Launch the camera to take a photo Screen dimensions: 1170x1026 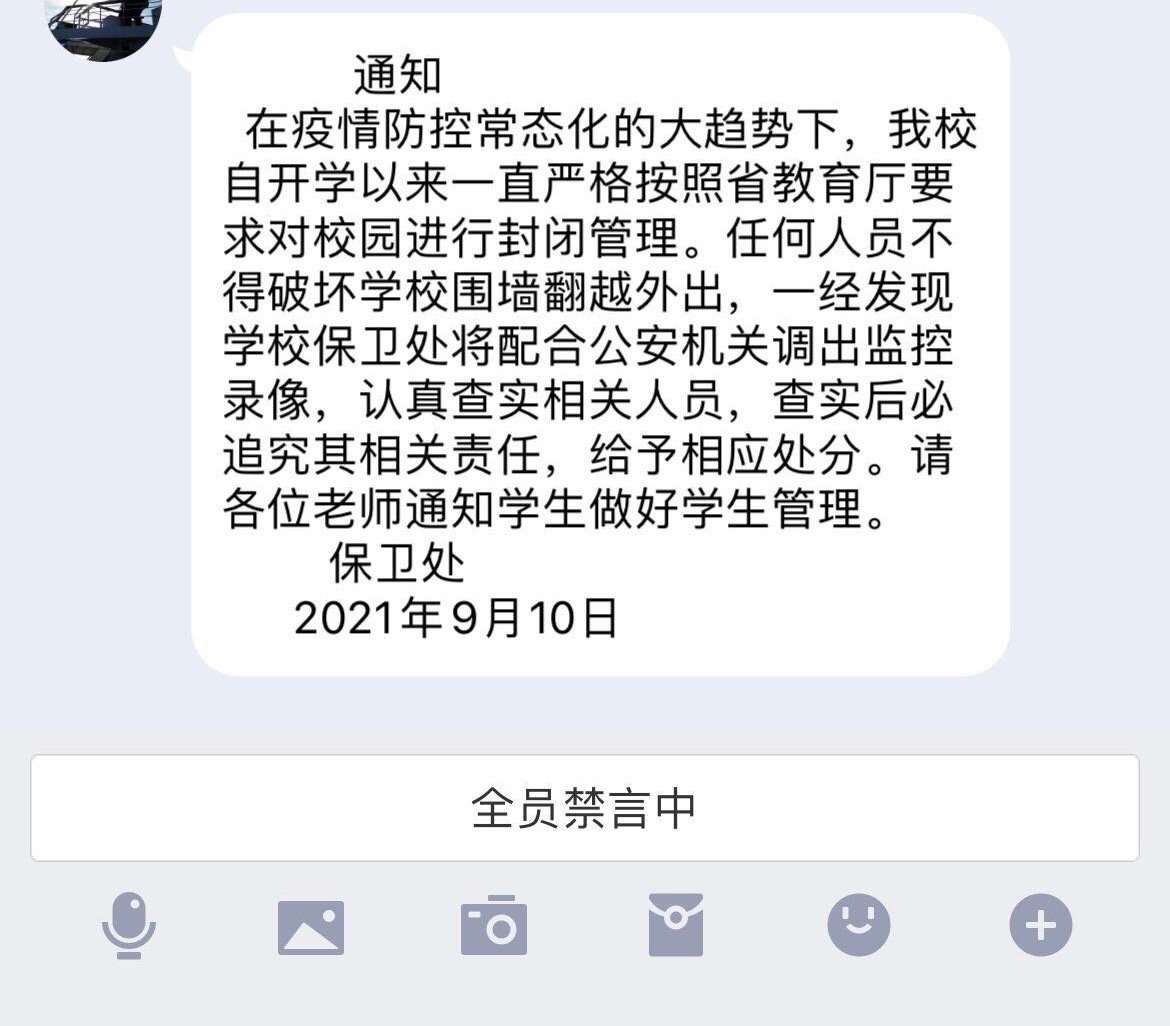(493, 926)
